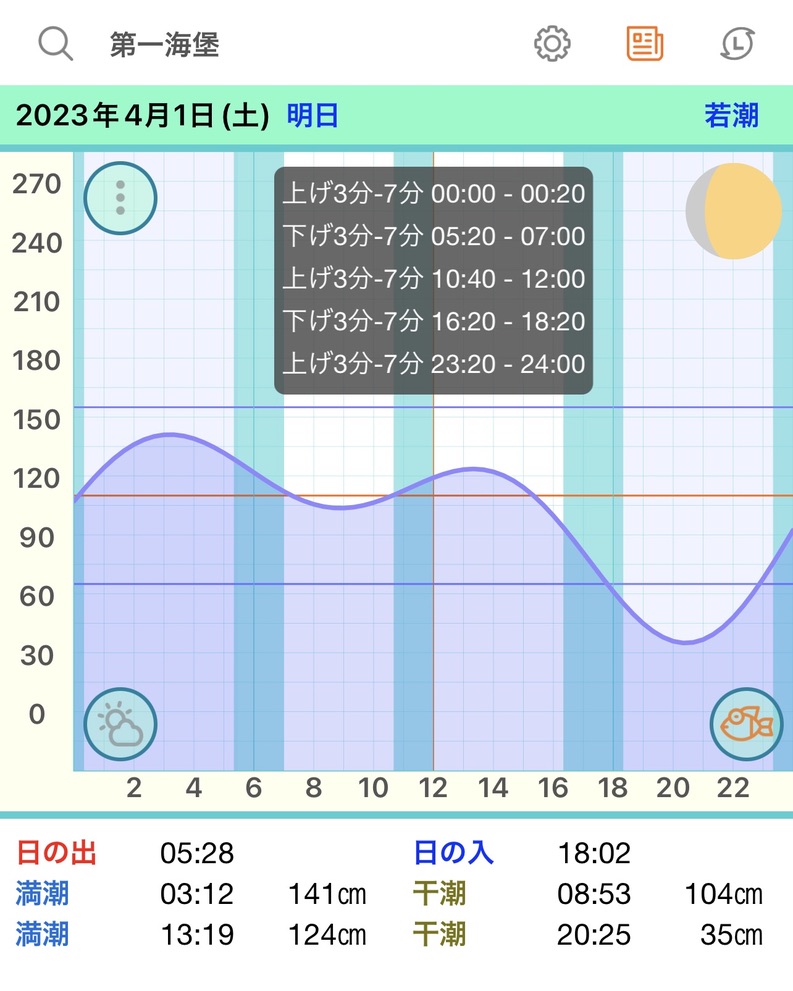This screenshot has height=991, width=793.
Task: Open the clock history icon
Action: (738, 44)
